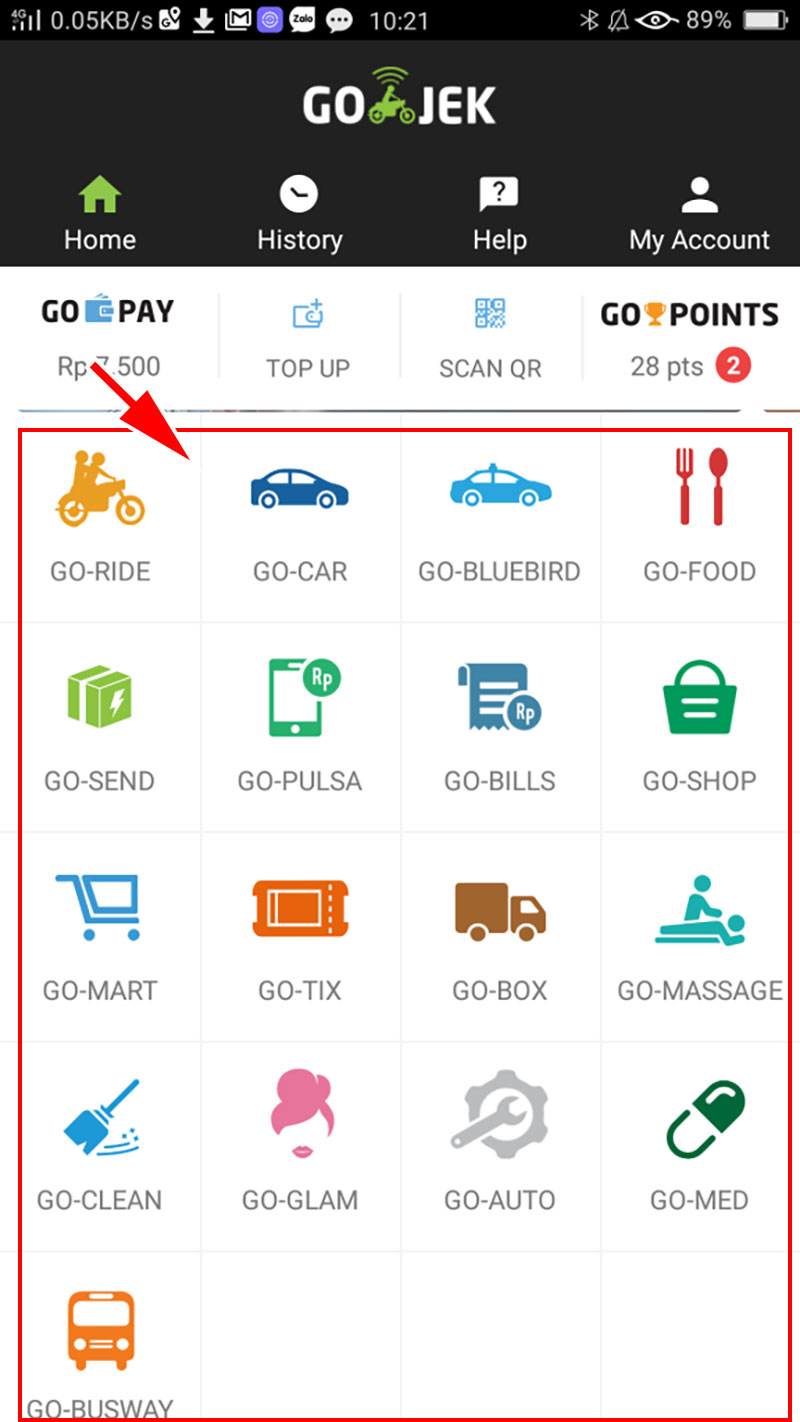Open GO-SEND delivery

click(100, 727)
